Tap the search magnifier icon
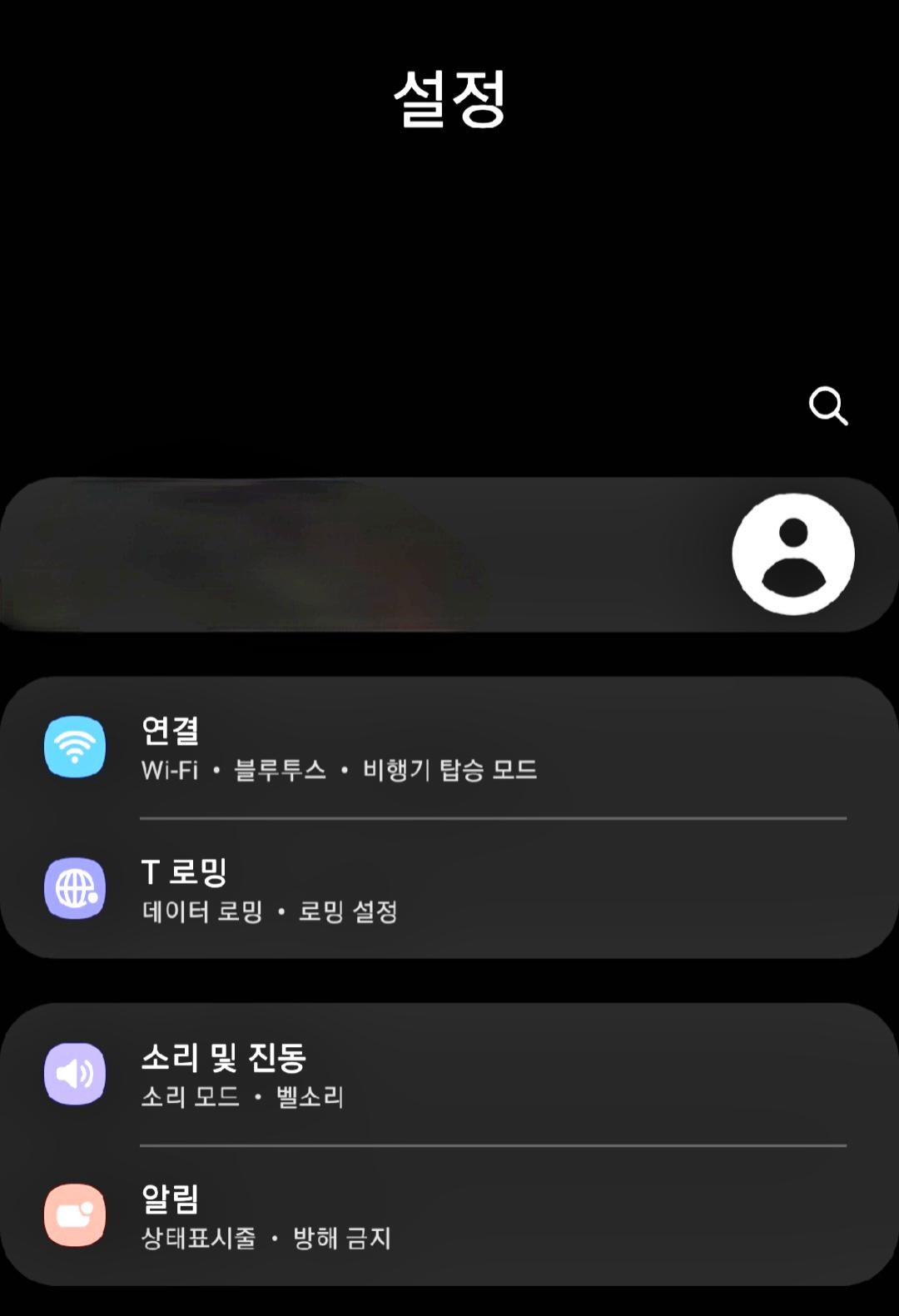The image size is (899, 1316). 829,405
